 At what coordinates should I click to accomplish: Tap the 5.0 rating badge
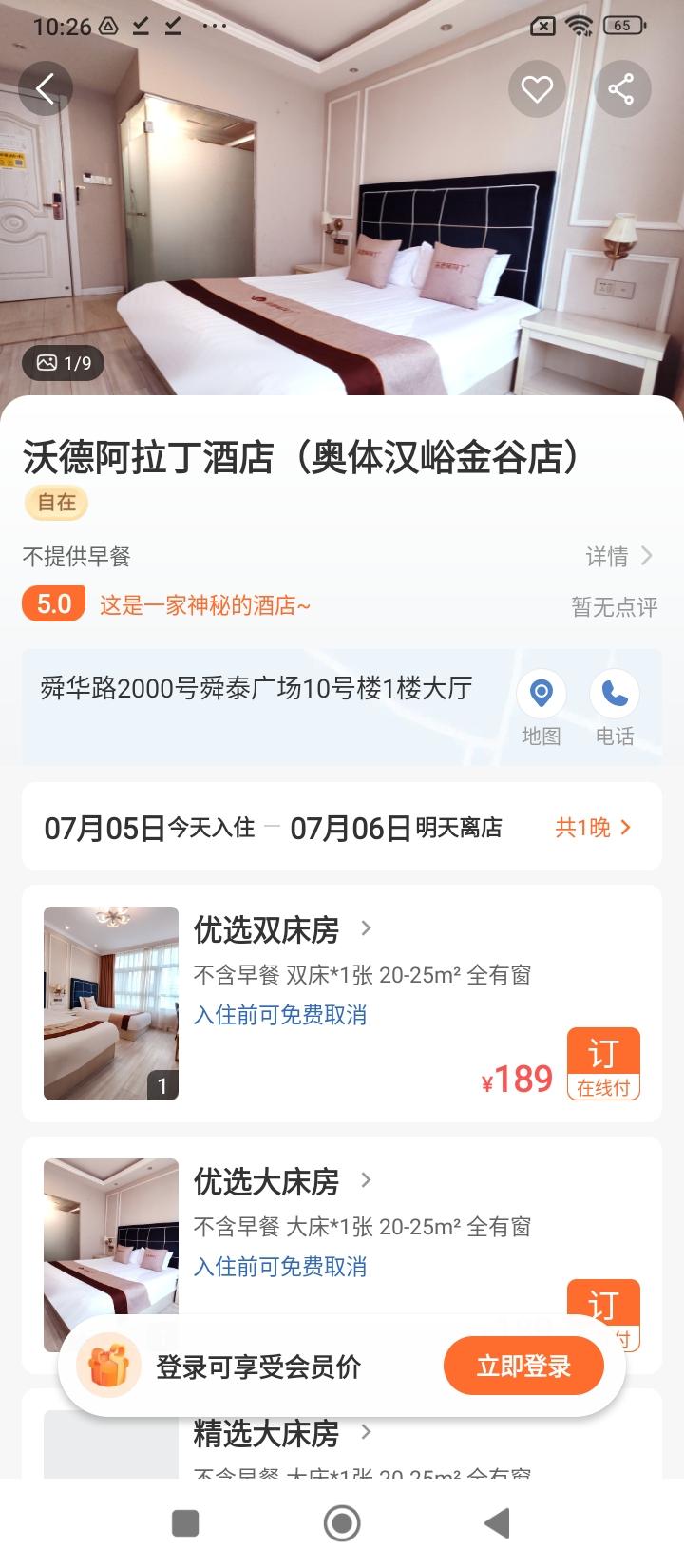pyautogui.click(x=53, y=604)
